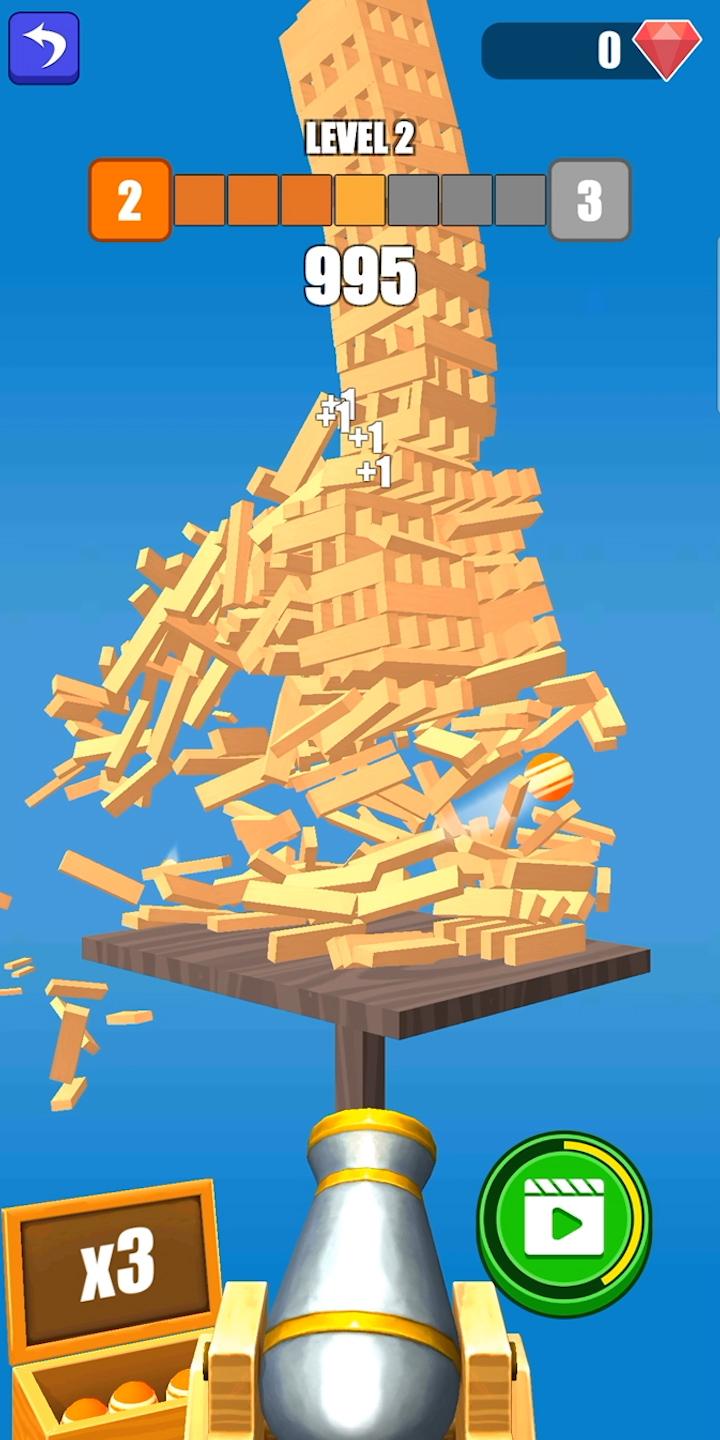Image resolution: width=720 pixels, height=1440 pixels.
Task: Watch the video ad via the green clapperboard button
Action: tap(564, 1222)
